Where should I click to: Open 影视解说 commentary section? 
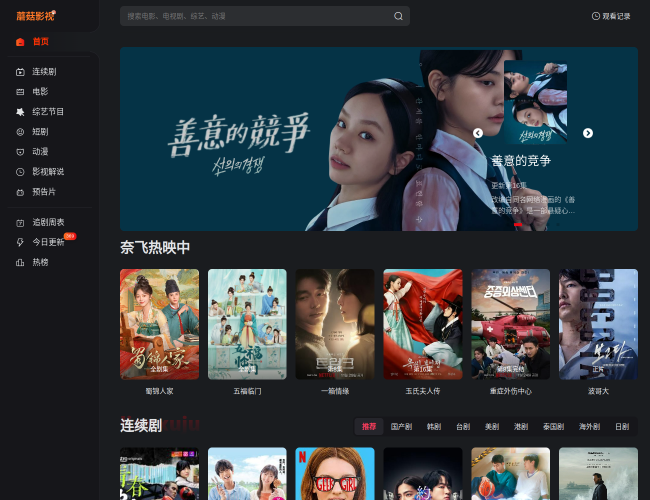click(x=47, y=171)
